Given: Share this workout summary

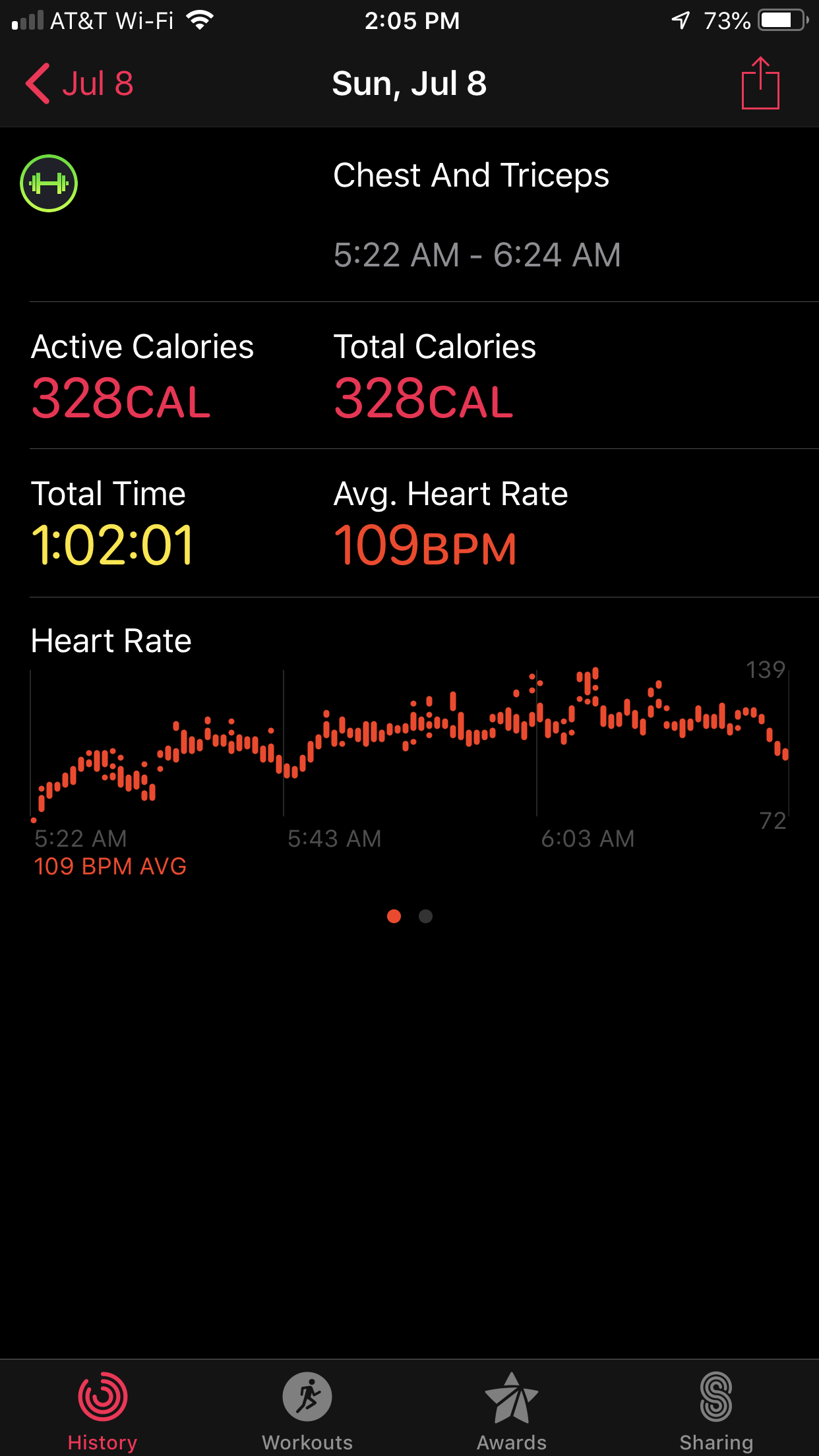Looking at the screenshot, I should click(760, 82).
